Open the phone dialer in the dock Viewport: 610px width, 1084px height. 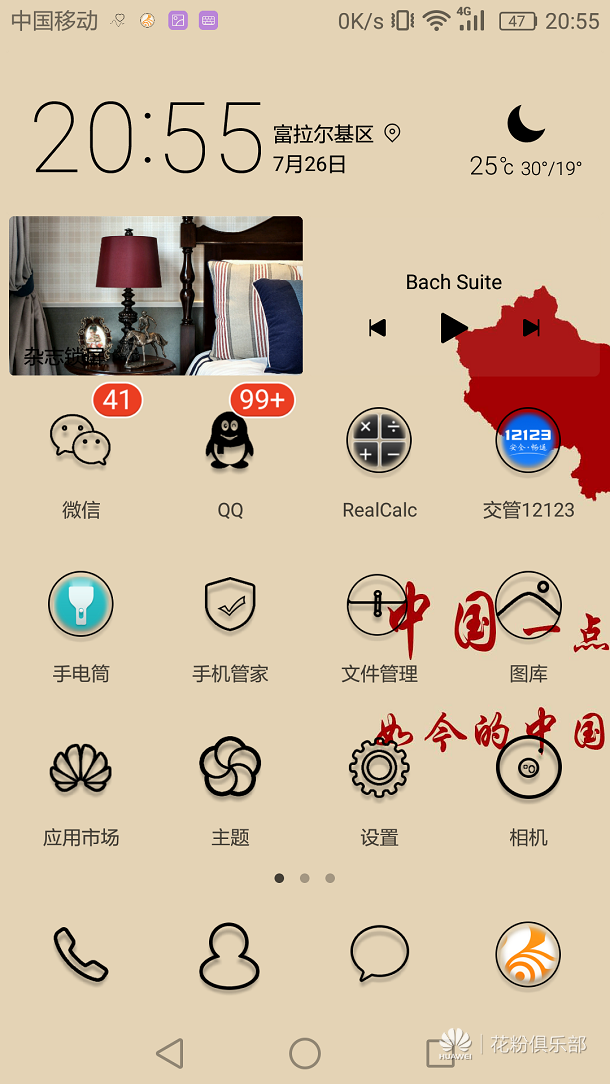[81, 955]
